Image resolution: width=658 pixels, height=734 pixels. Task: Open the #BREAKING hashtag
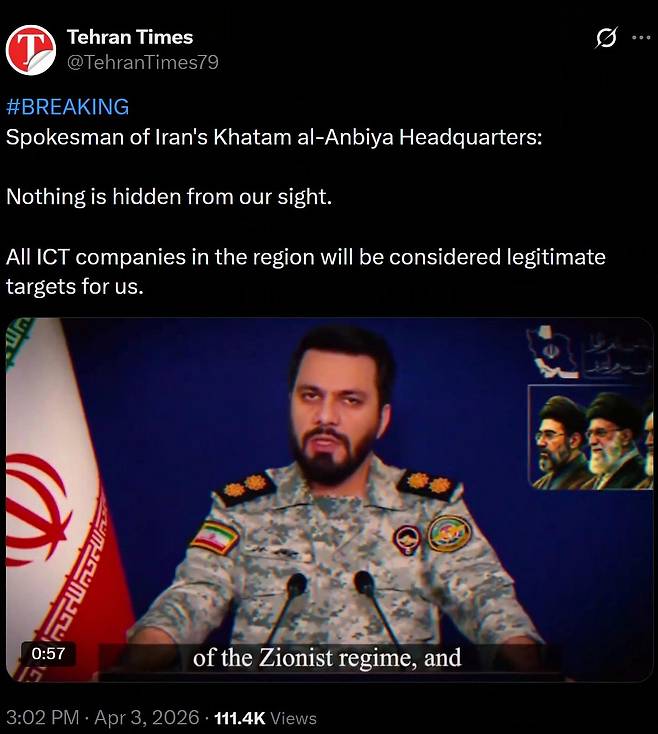coord(68,107)
